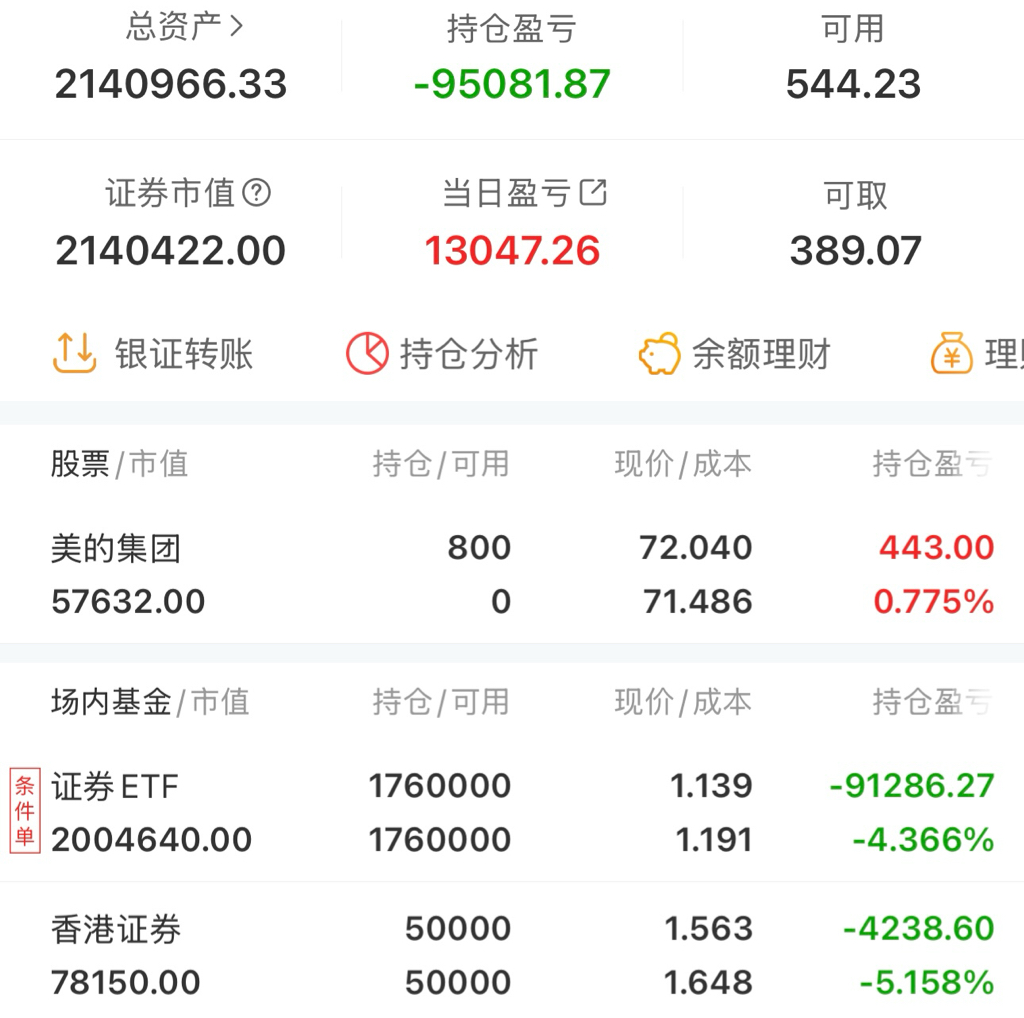The image size is (1024, 1018).
Task: Open 持仓分析 position analysis
Action: 443,354
